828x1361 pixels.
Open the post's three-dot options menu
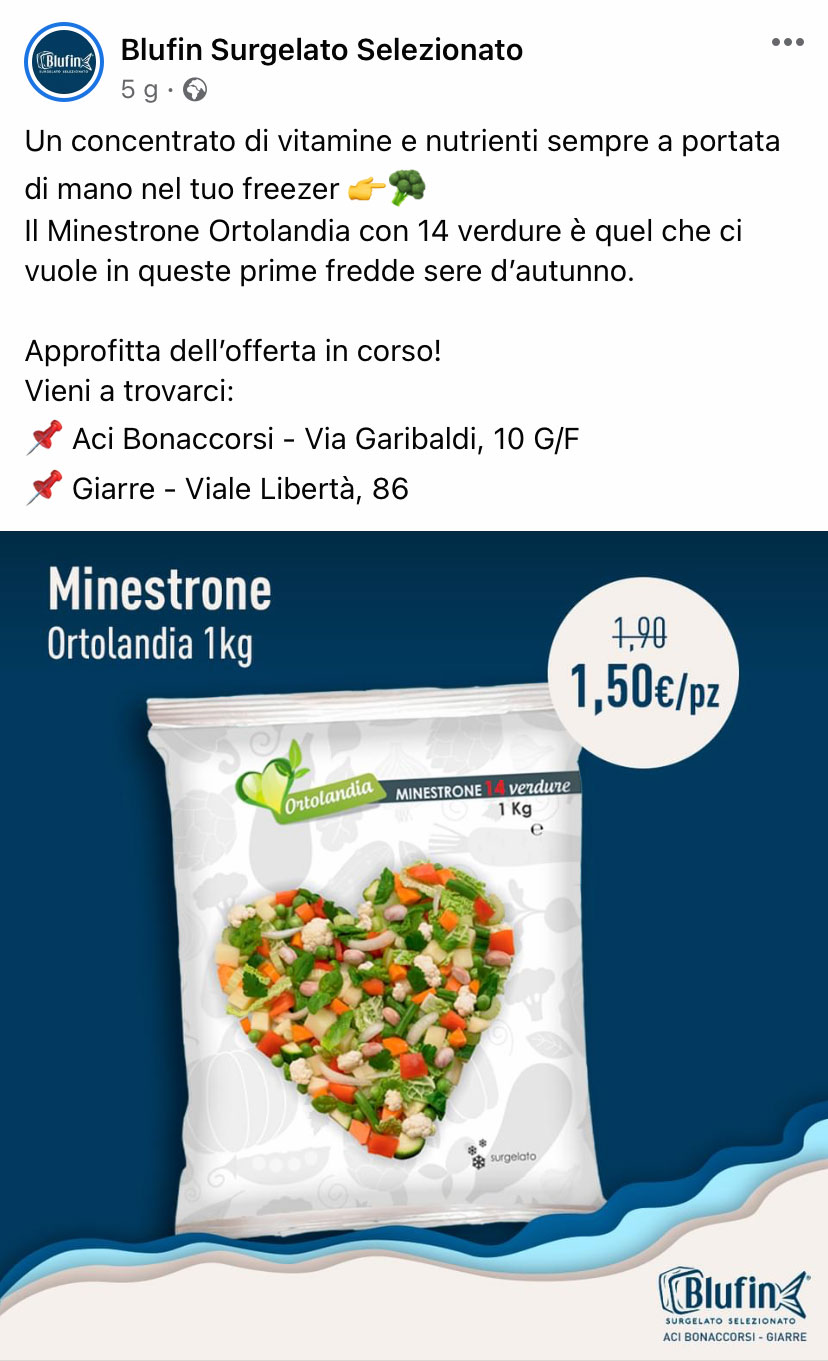click(787, 42)
